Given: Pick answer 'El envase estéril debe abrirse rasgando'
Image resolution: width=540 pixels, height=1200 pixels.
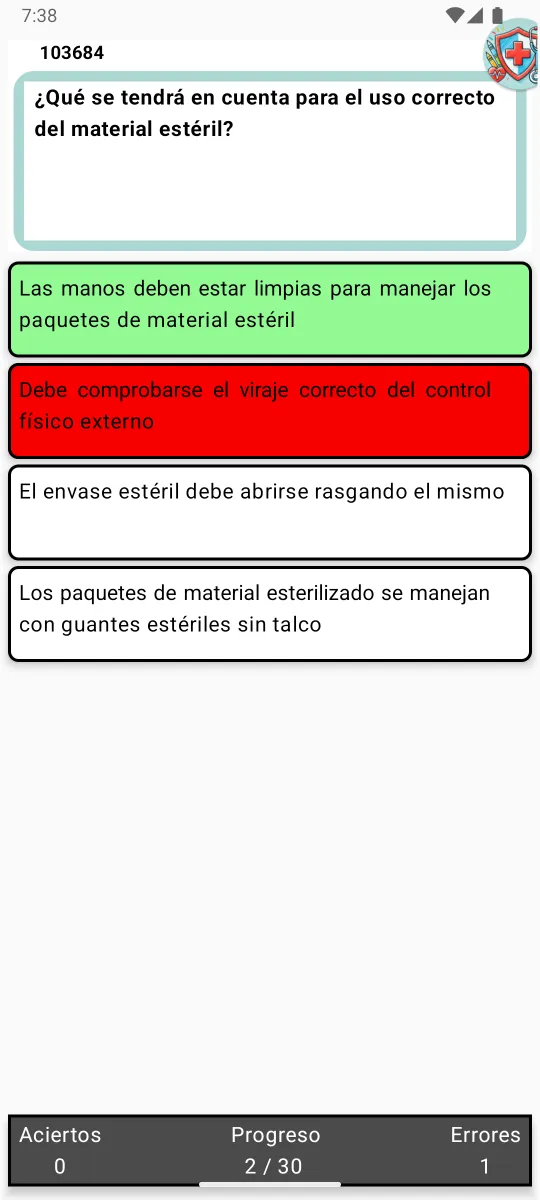Looking at the screenshot, I should click(270, 513).
